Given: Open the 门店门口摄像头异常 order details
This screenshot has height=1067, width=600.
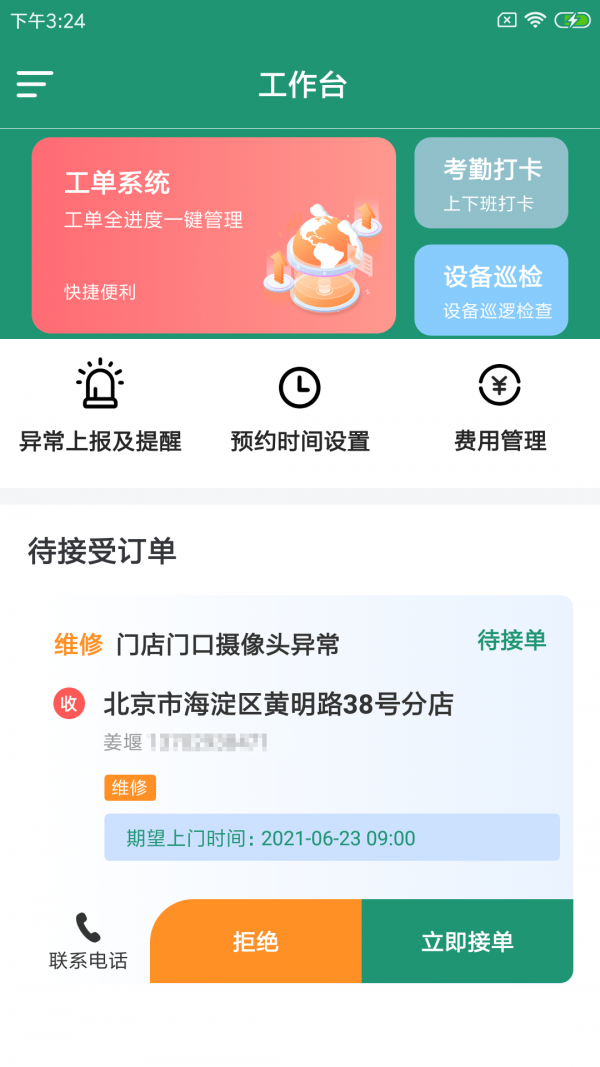Looking at the screenshot, I should 300,700.
